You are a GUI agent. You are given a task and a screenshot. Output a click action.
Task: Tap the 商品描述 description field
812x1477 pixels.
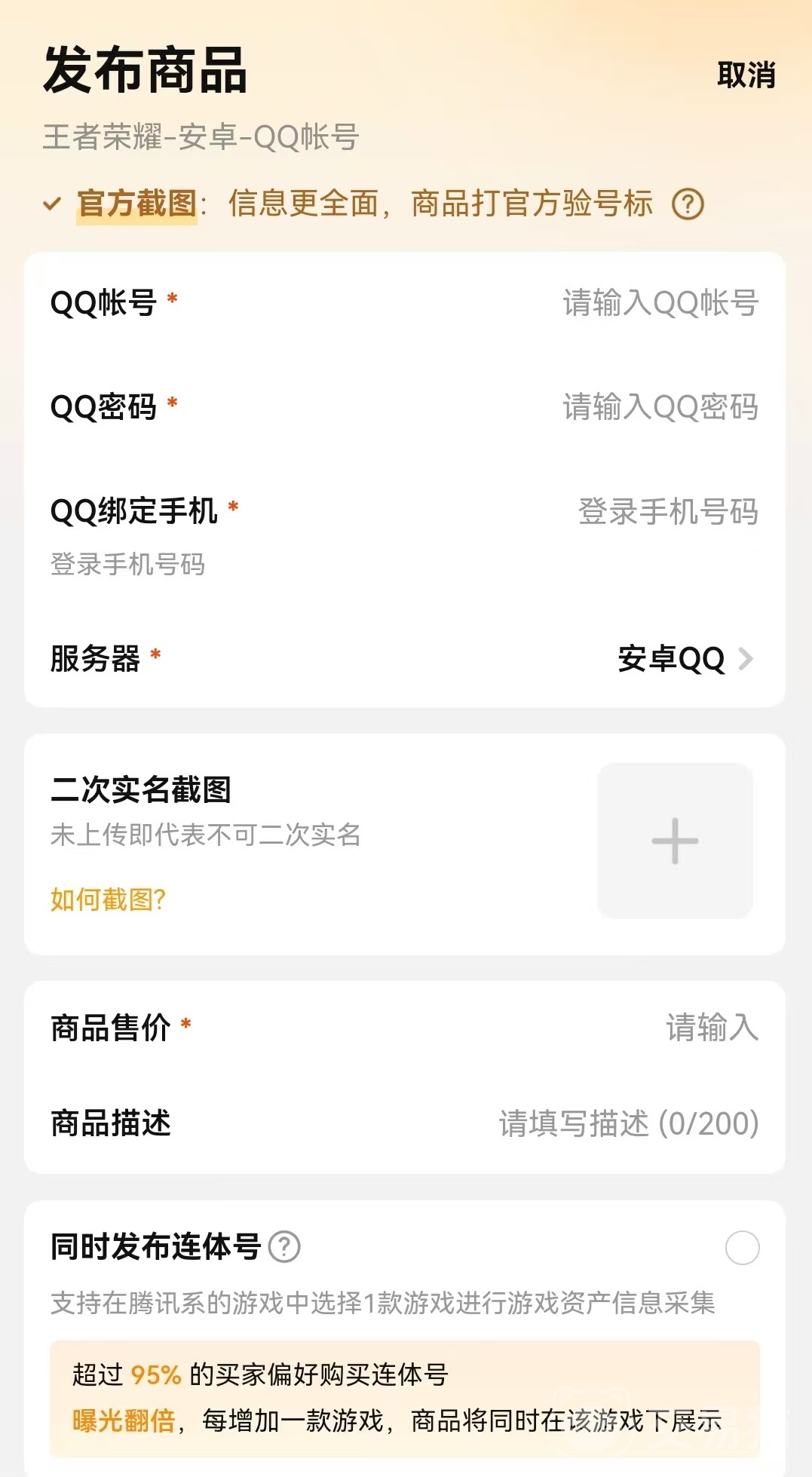[x=628, y=1123]
